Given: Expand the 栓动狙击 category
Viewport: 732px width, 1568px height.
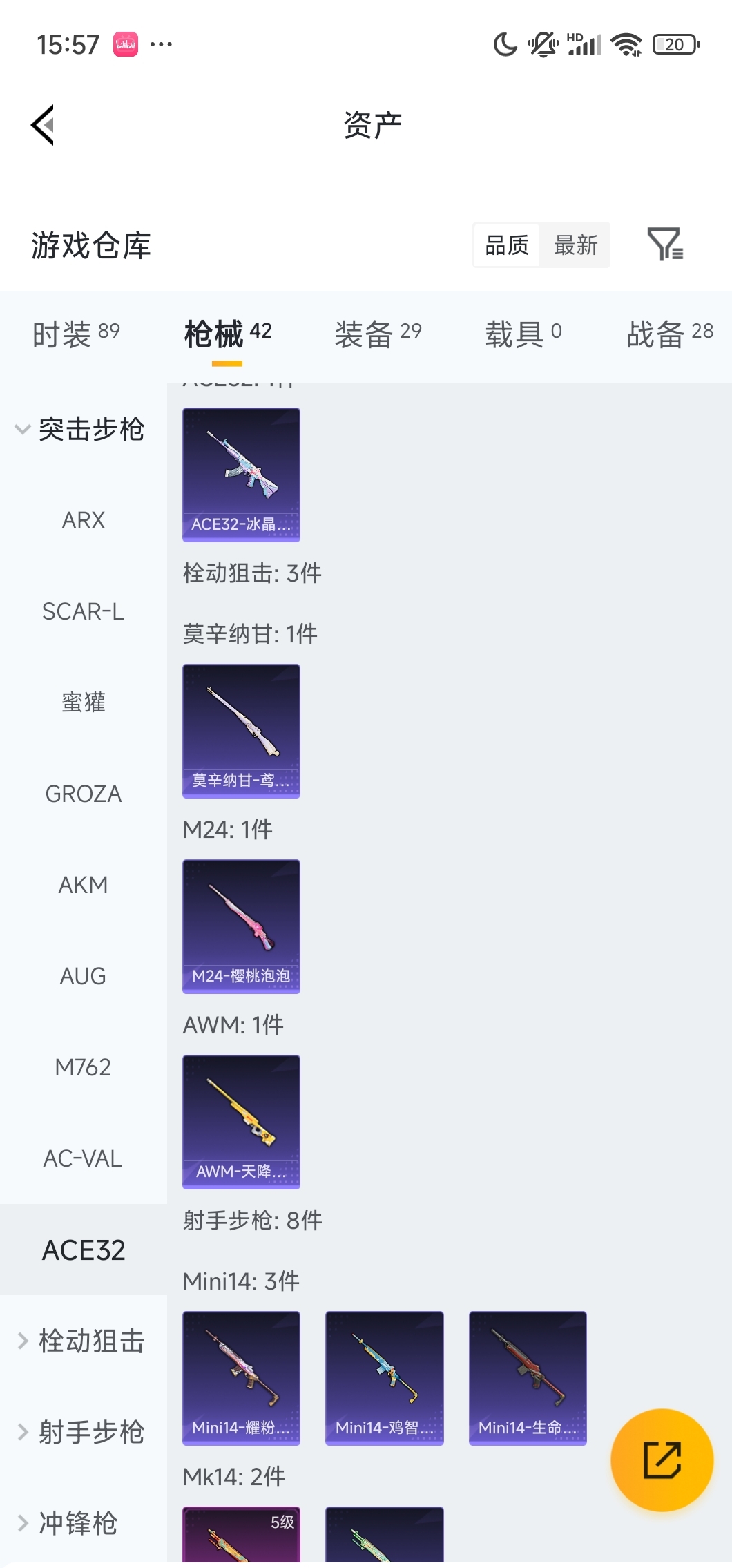Looking at the screenshot, I should [x=83, y=1341].
